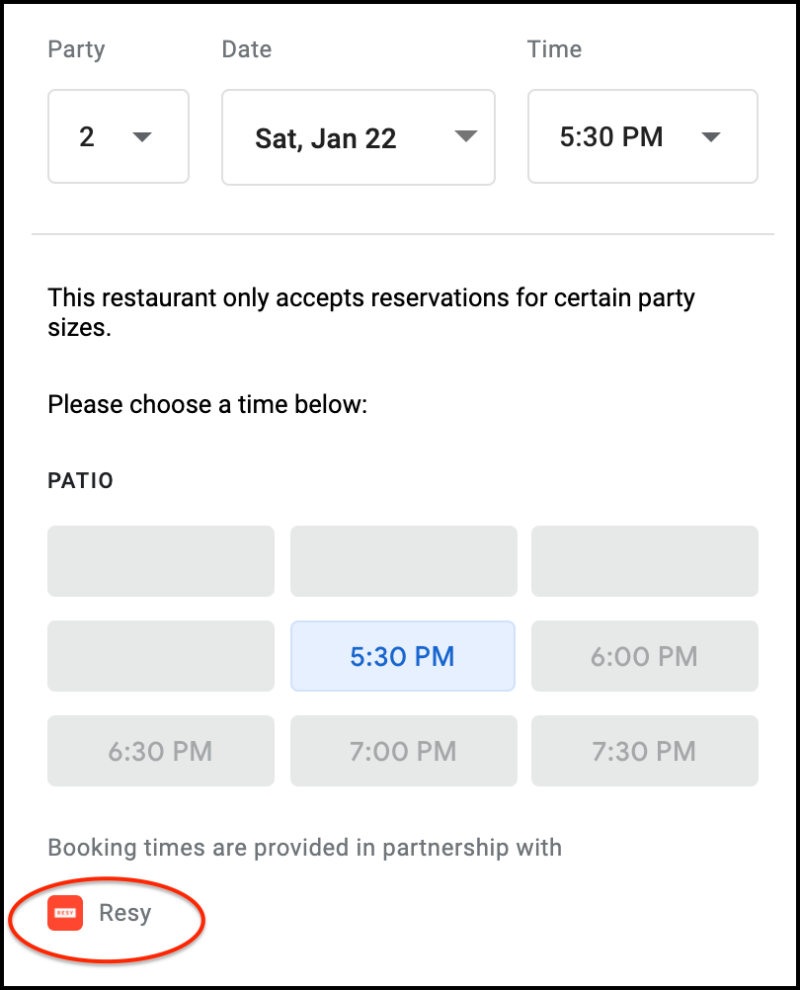The image size is (800, 990).
Task: Select the 6:30 PM time slot
Action: [160, 751]
